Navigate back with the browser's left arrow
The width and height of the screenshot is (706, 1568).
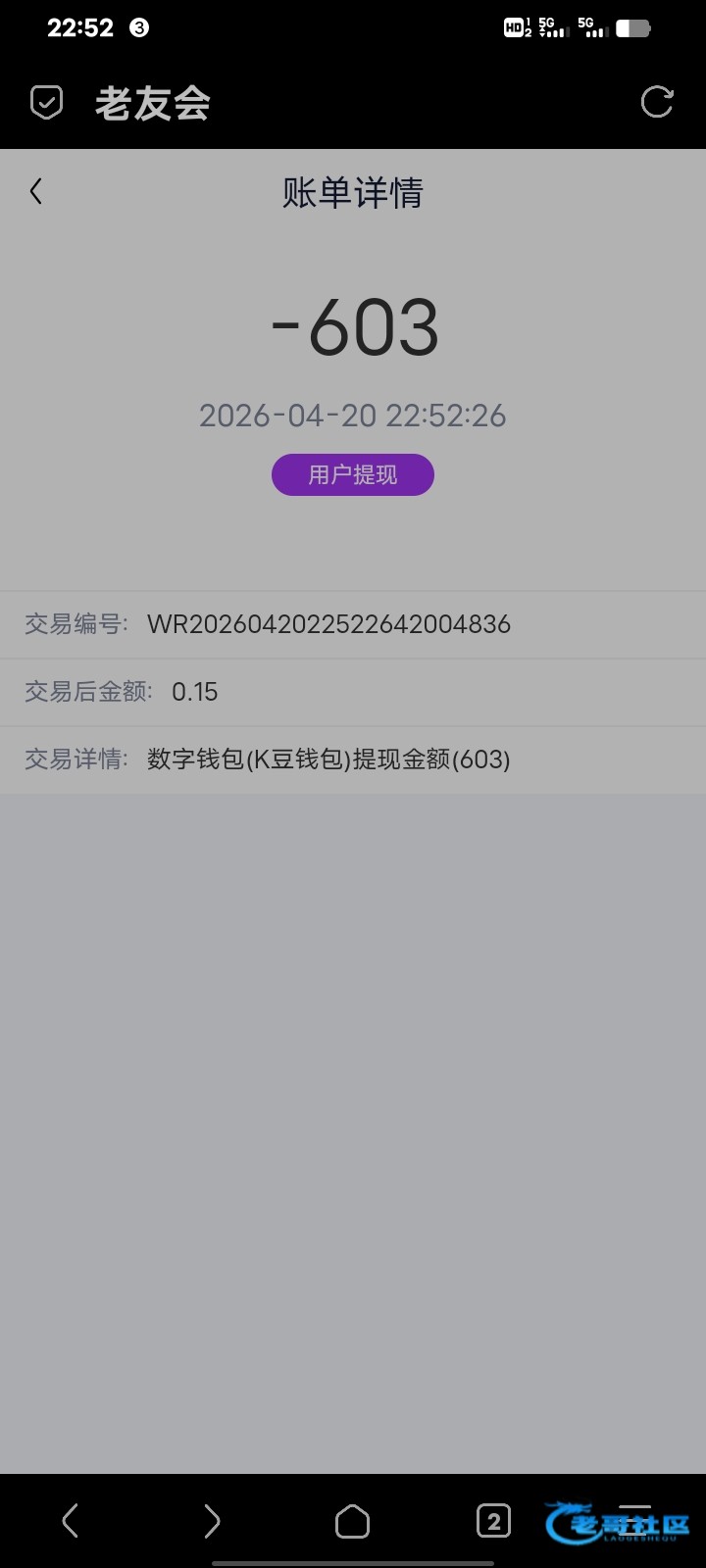click(71, 1521)
